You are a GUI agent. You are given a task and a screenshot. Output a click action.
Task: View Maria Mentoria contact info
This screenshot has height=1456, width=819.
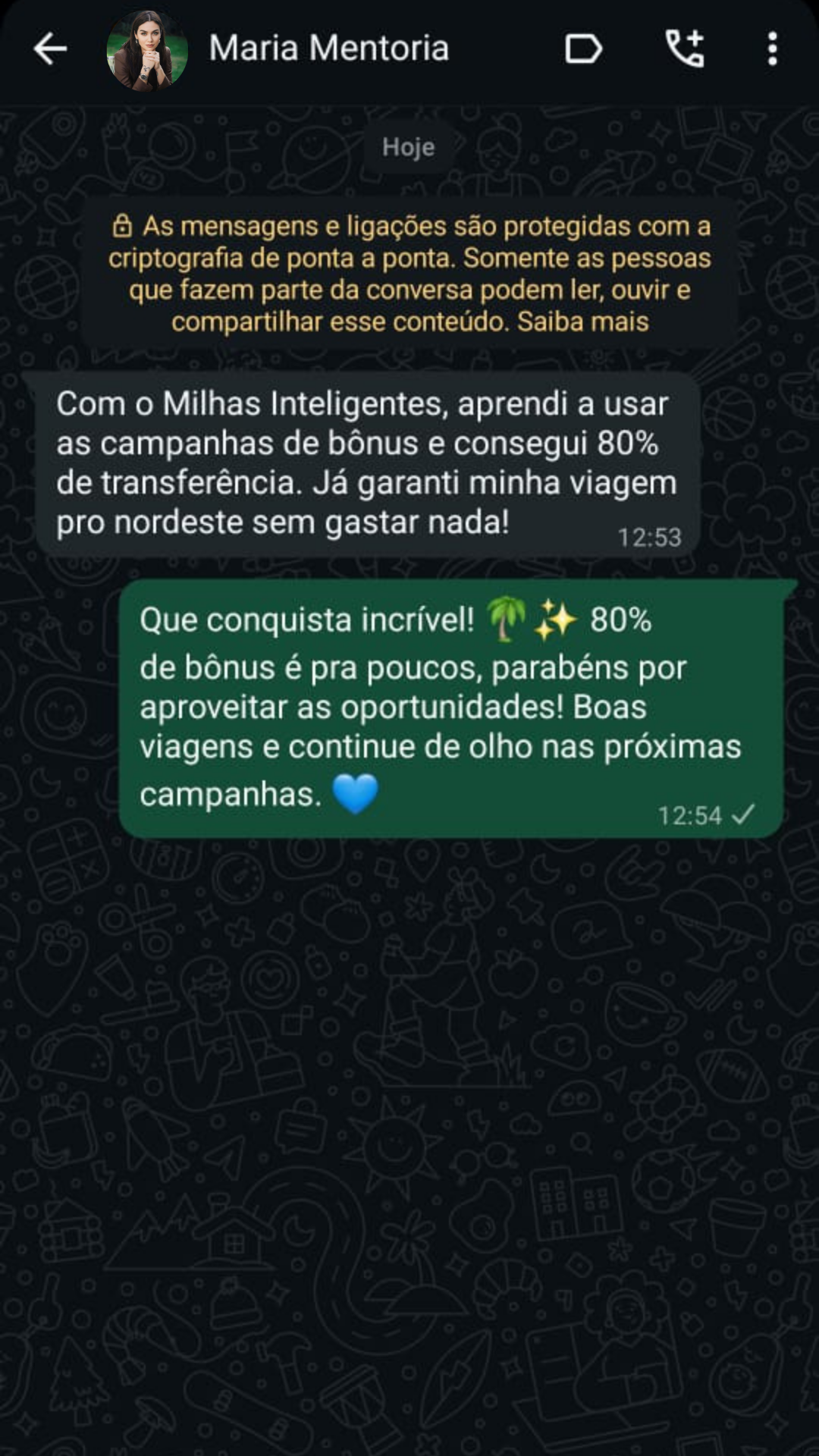coord(328,49)
